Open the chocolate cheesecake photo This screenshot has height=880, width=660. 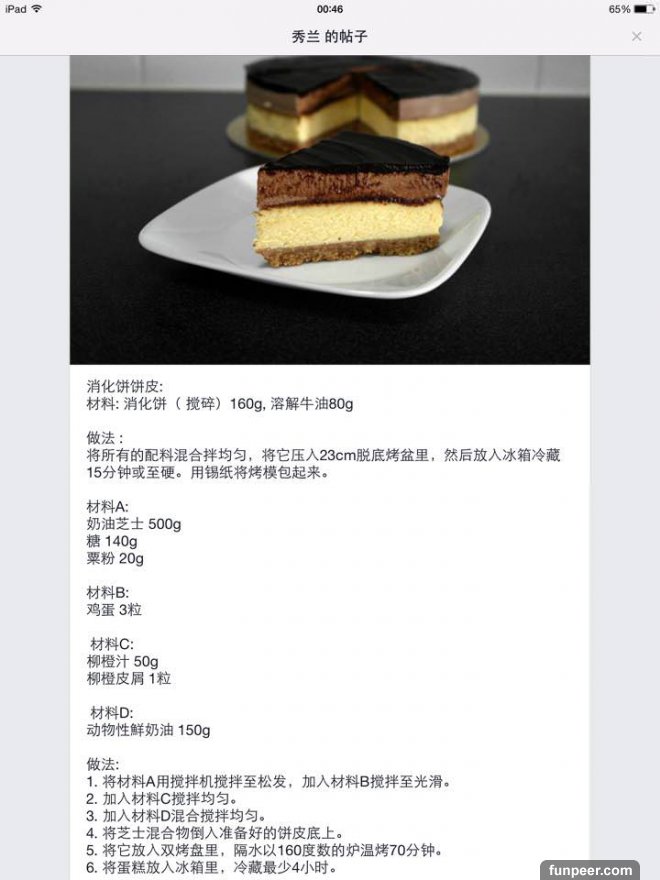pyautogui.click(x=329, y=210)
